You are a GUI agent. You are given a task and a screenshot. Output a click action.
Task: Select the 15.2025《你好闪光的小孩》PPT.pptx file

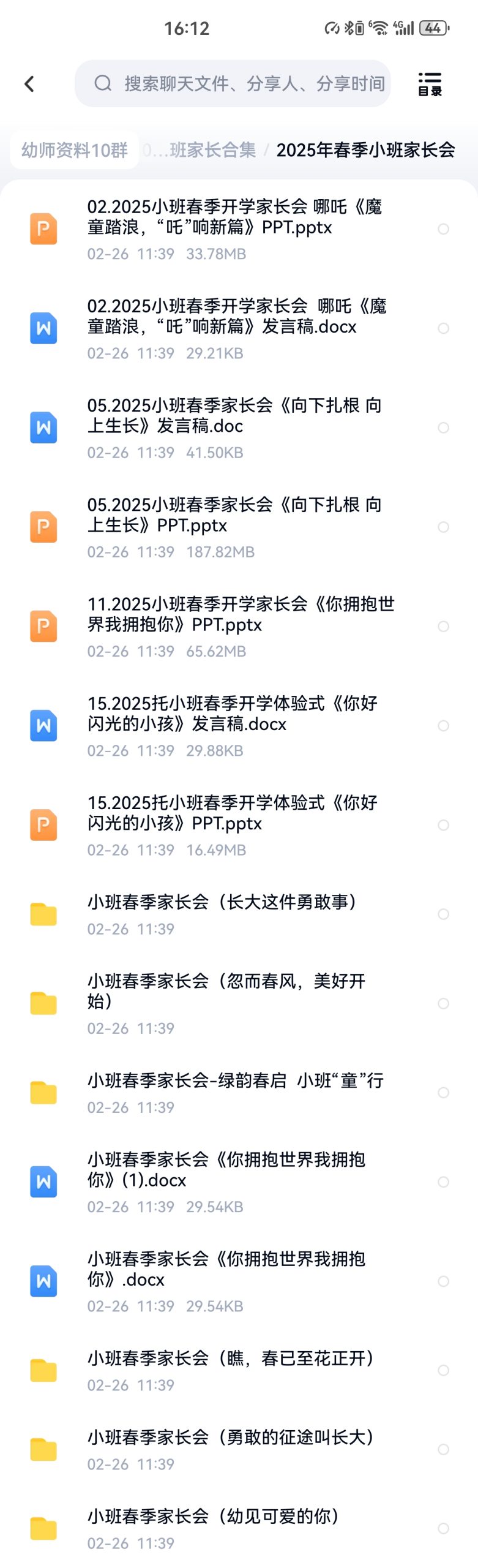click(443, 825)
